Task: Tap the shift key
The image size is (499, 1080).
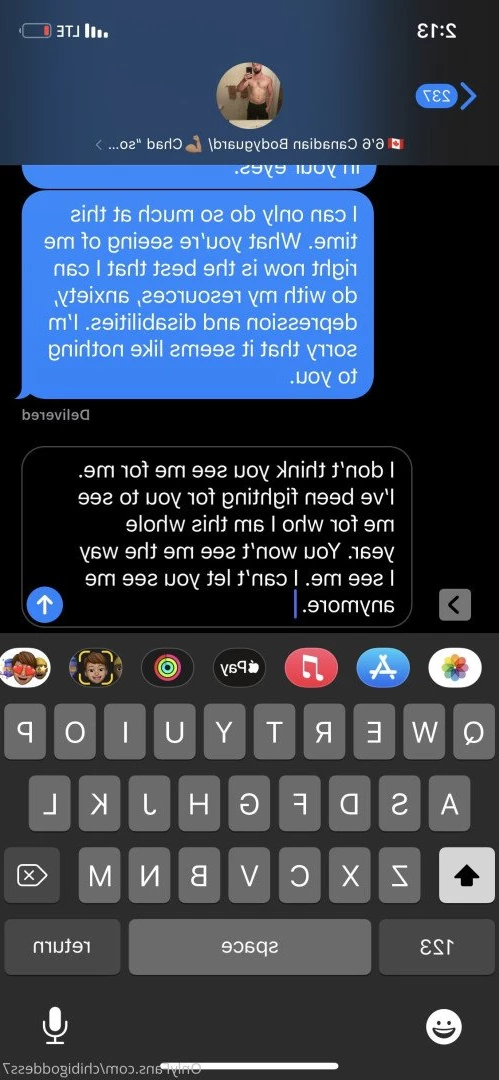Action: 467,875
